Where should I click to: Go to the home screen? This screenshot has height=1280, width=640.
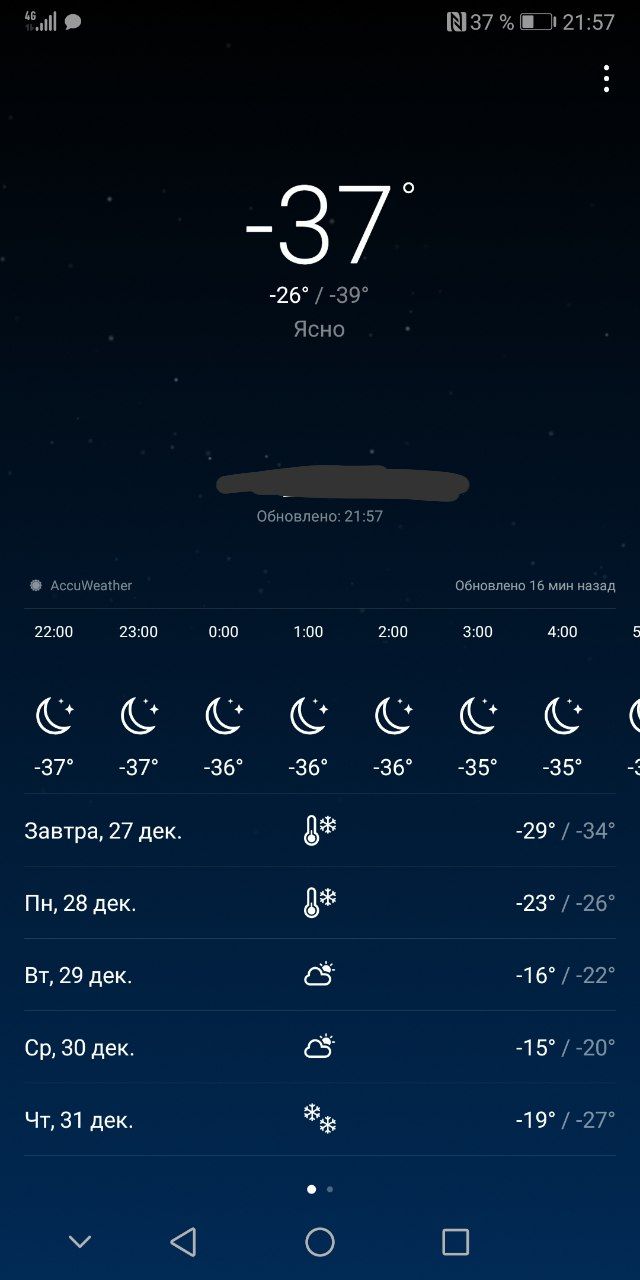[x=320, y=1242]
